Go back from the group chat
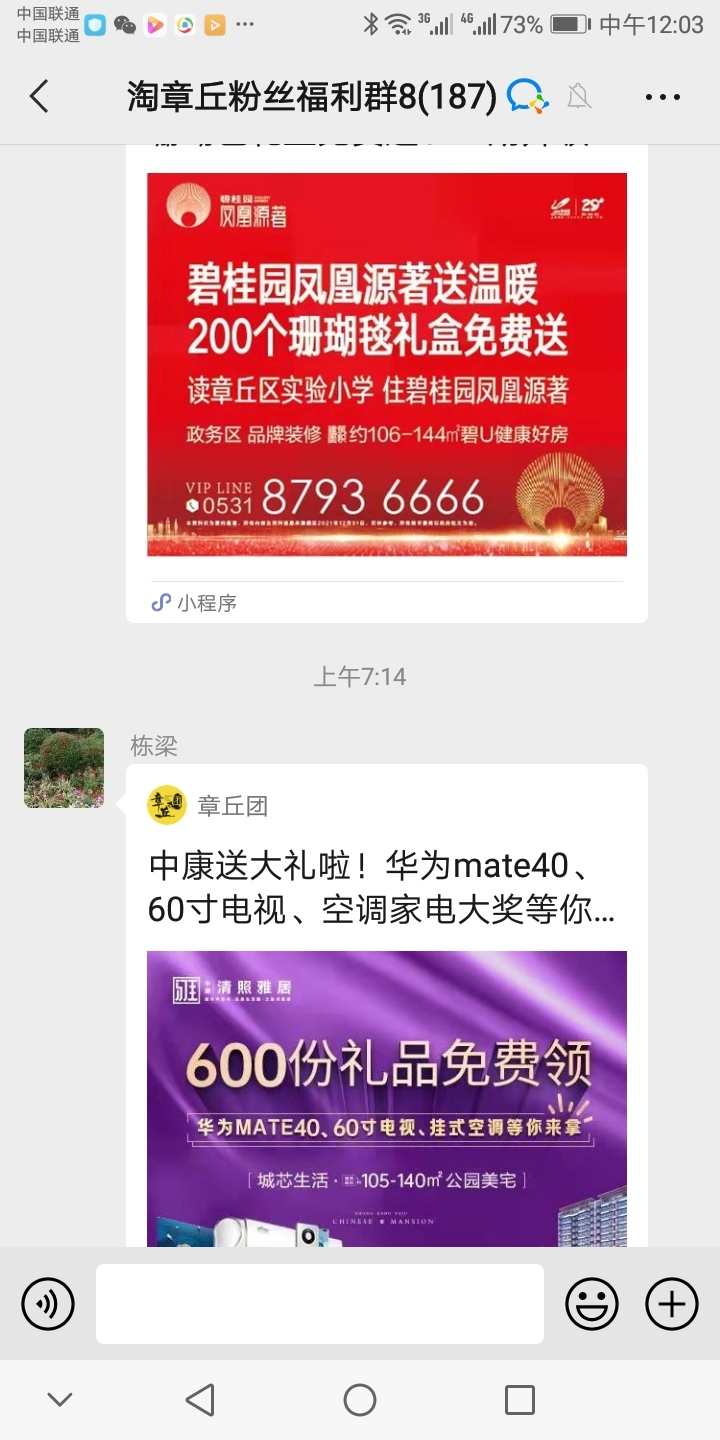 [x=39, y=97]
